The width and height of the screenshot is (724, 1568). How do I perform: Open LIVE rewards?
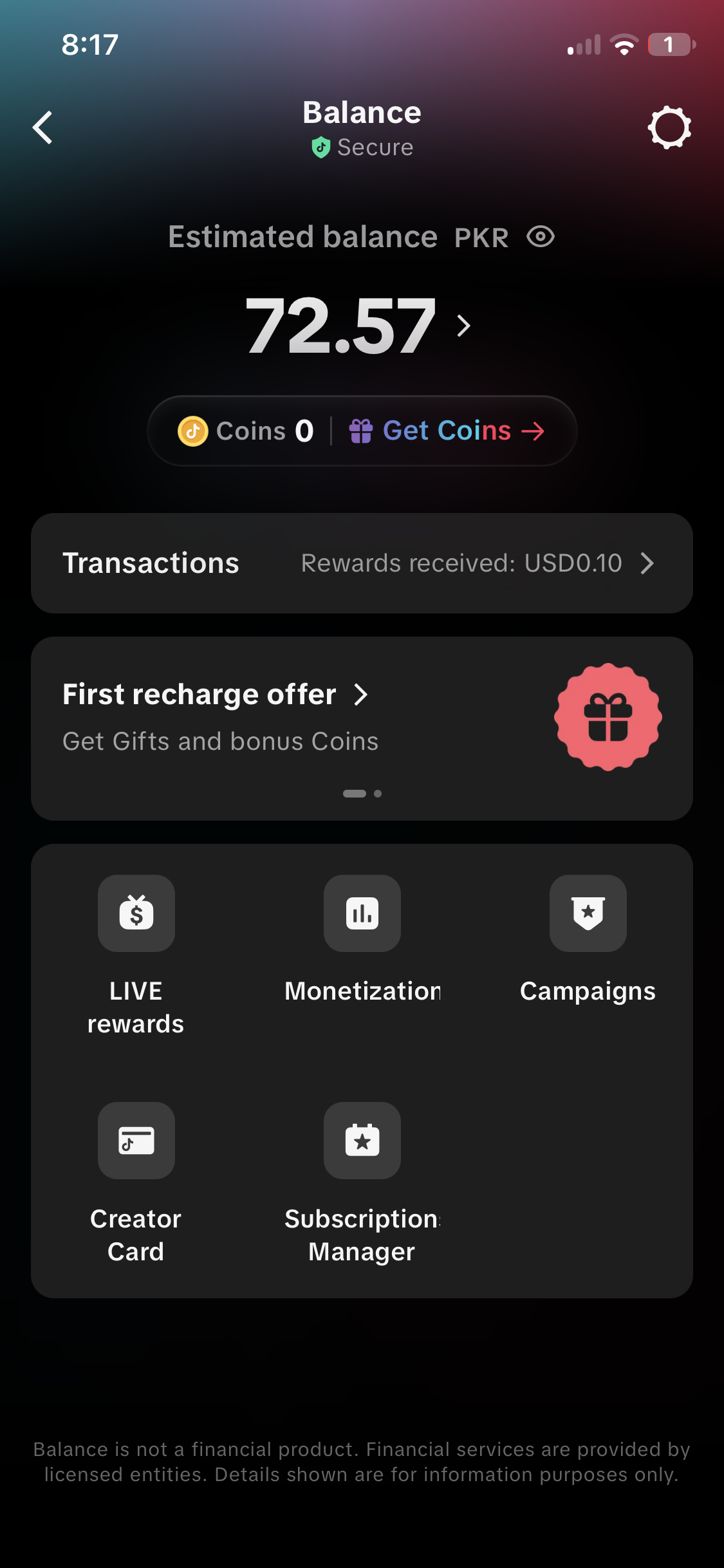click(136, 955)
